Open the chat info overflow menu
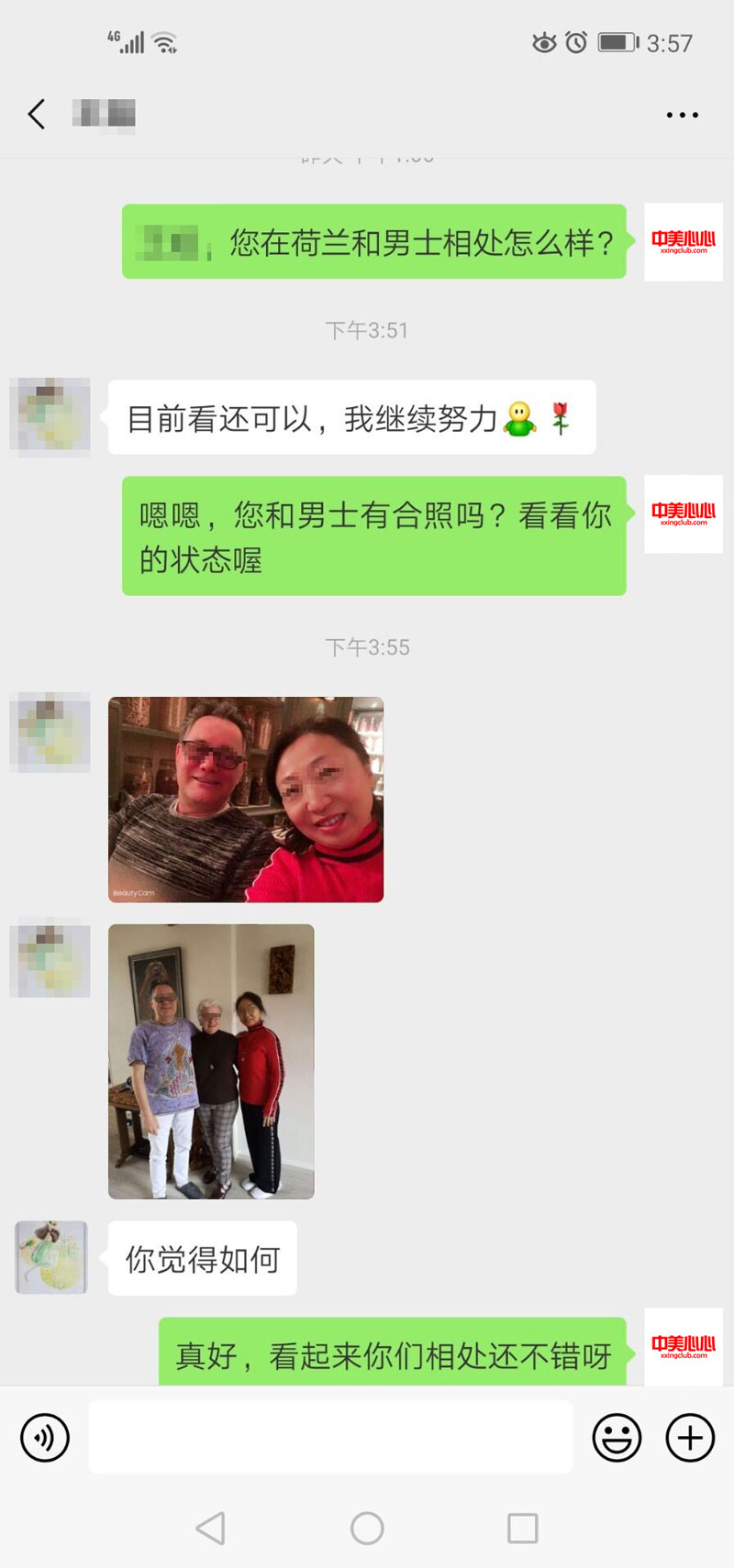Screen dimensions: 734x1568 [682, 116]
